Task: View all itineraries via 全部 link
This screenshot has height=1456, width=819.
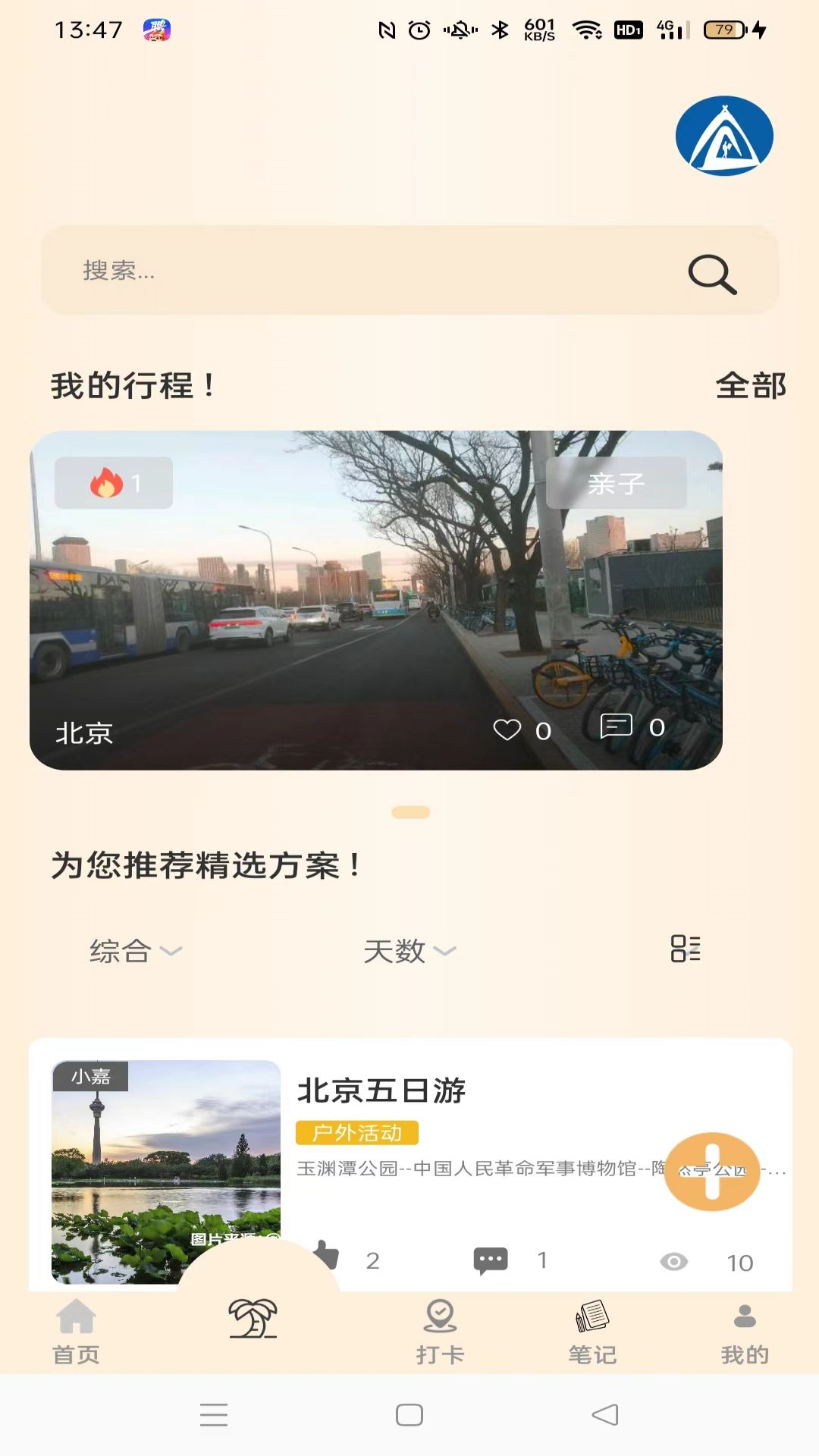Action: (x=751, y=387)
